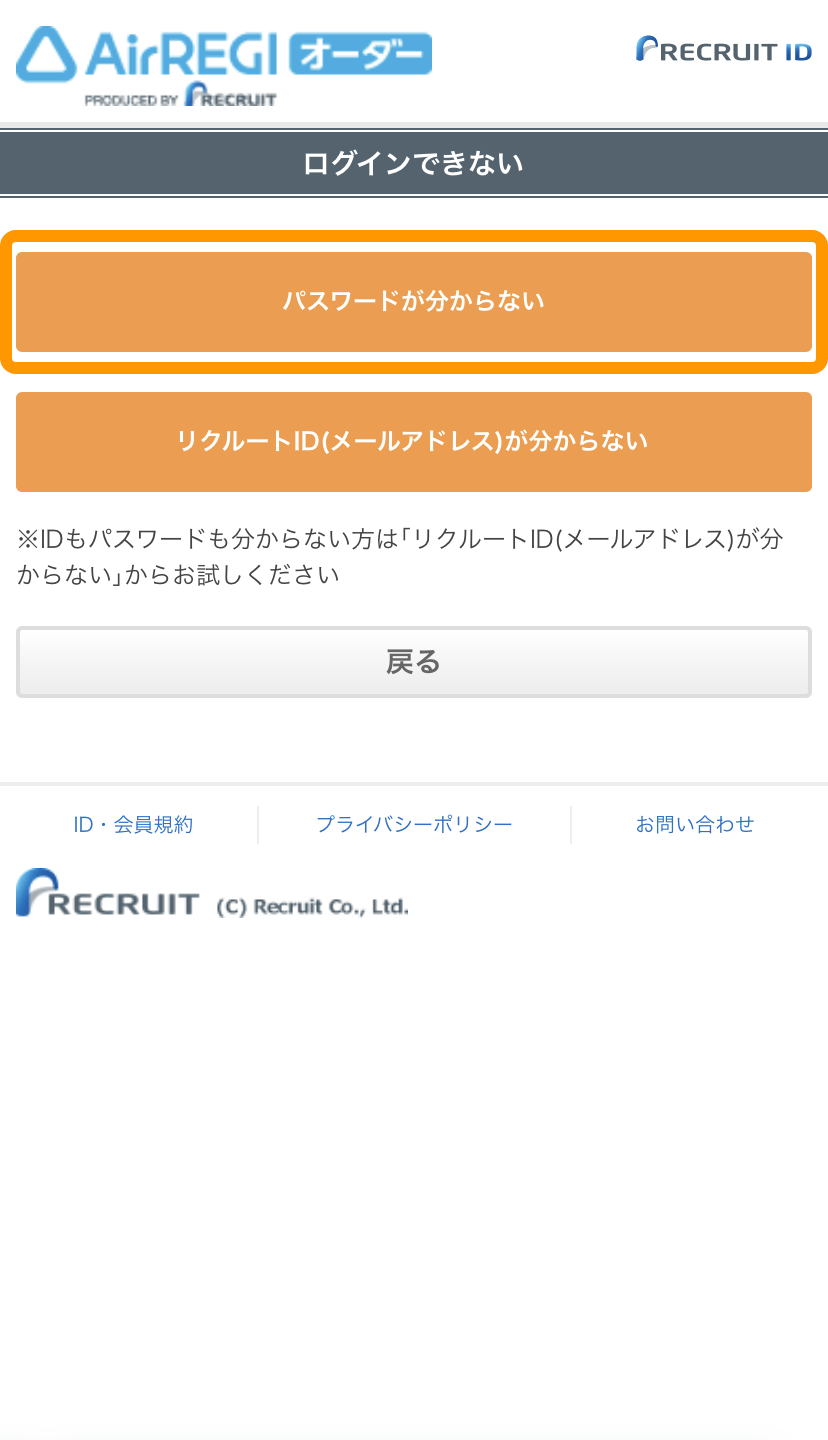Open the ID・会員規約 link
This screenshot has width=828, height=1440.
pos(135,824)
